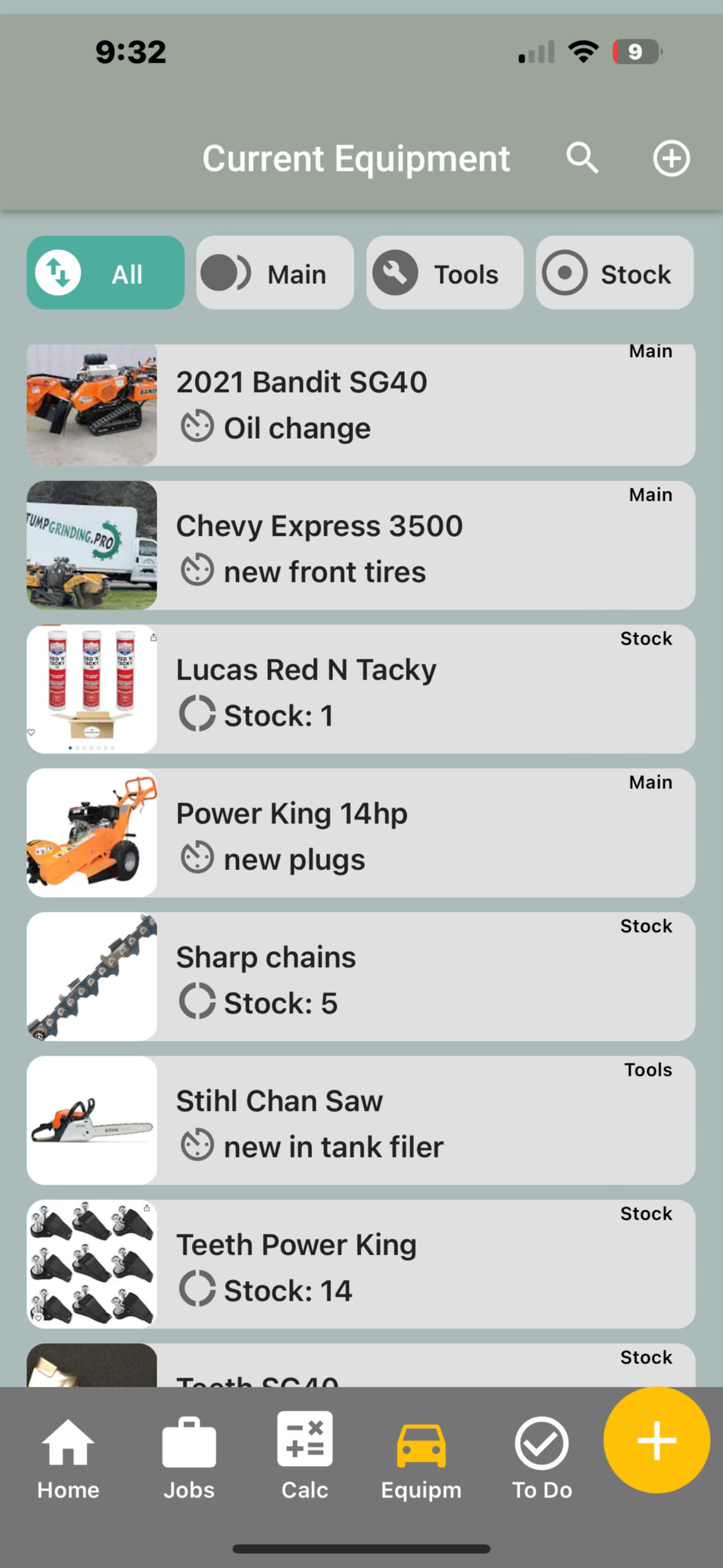Add new equipment with the header plus icon
The image size is (723, 1568).
pos(671,159)
